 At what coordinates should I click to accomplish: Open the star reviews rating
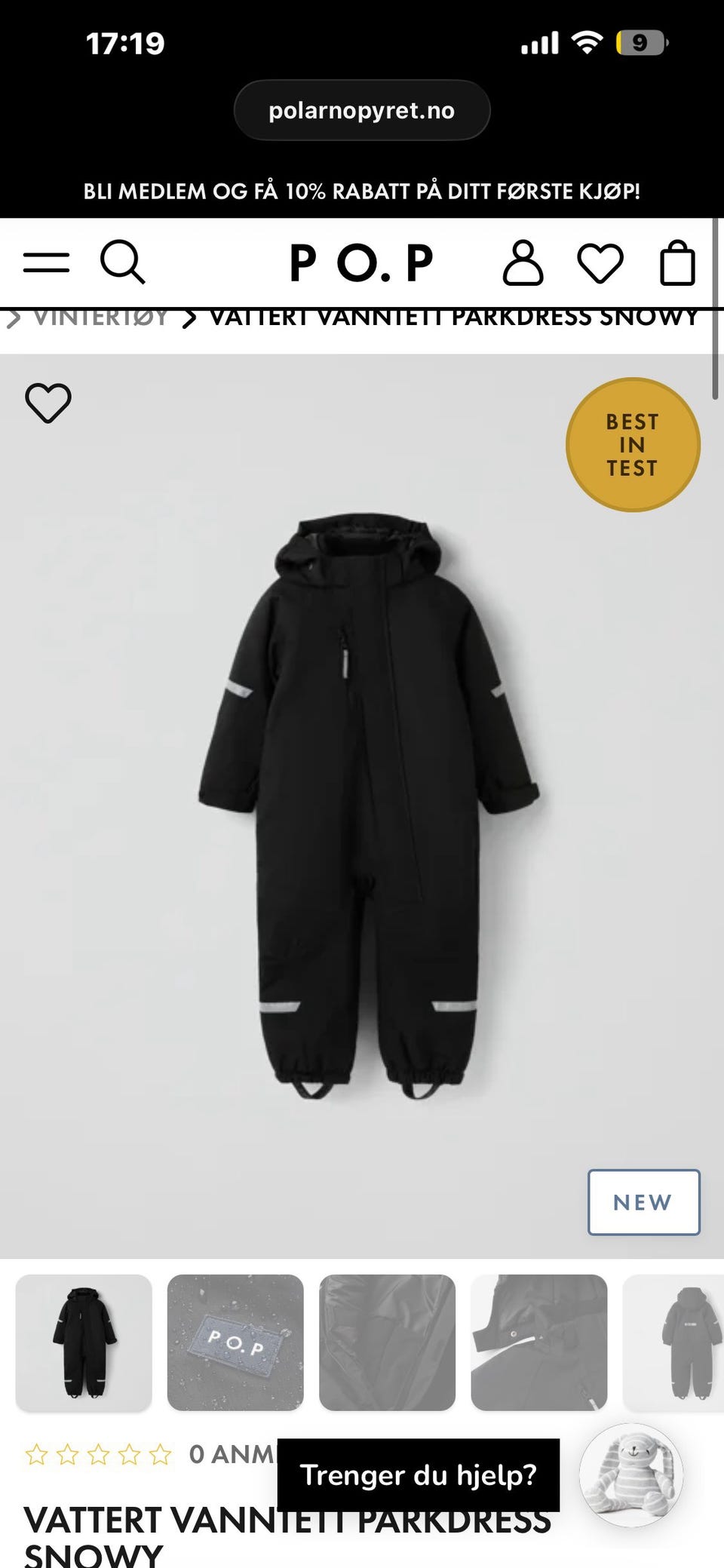(99, 1454)
